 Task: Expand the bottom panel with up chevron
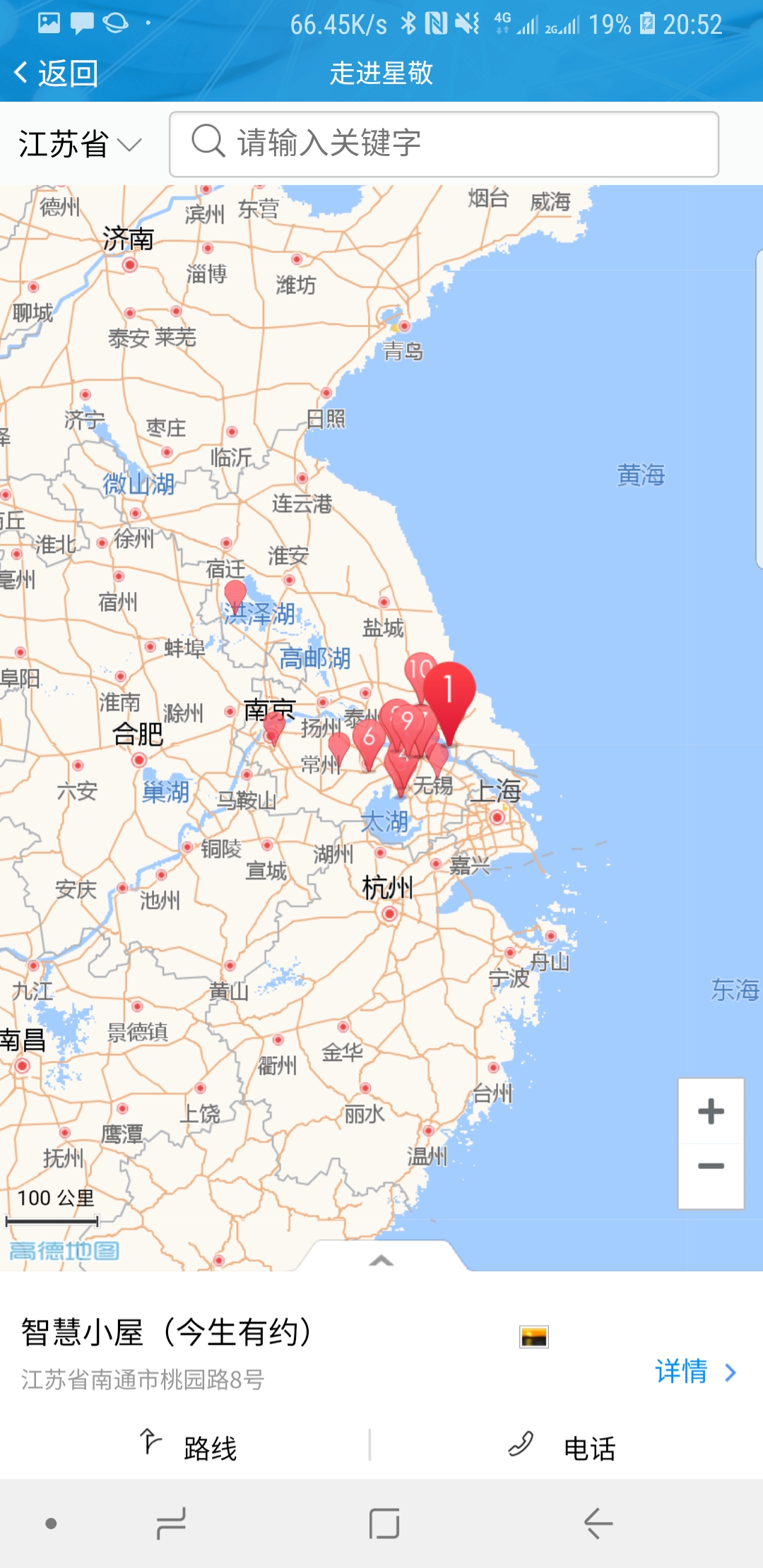[381, 1260]
